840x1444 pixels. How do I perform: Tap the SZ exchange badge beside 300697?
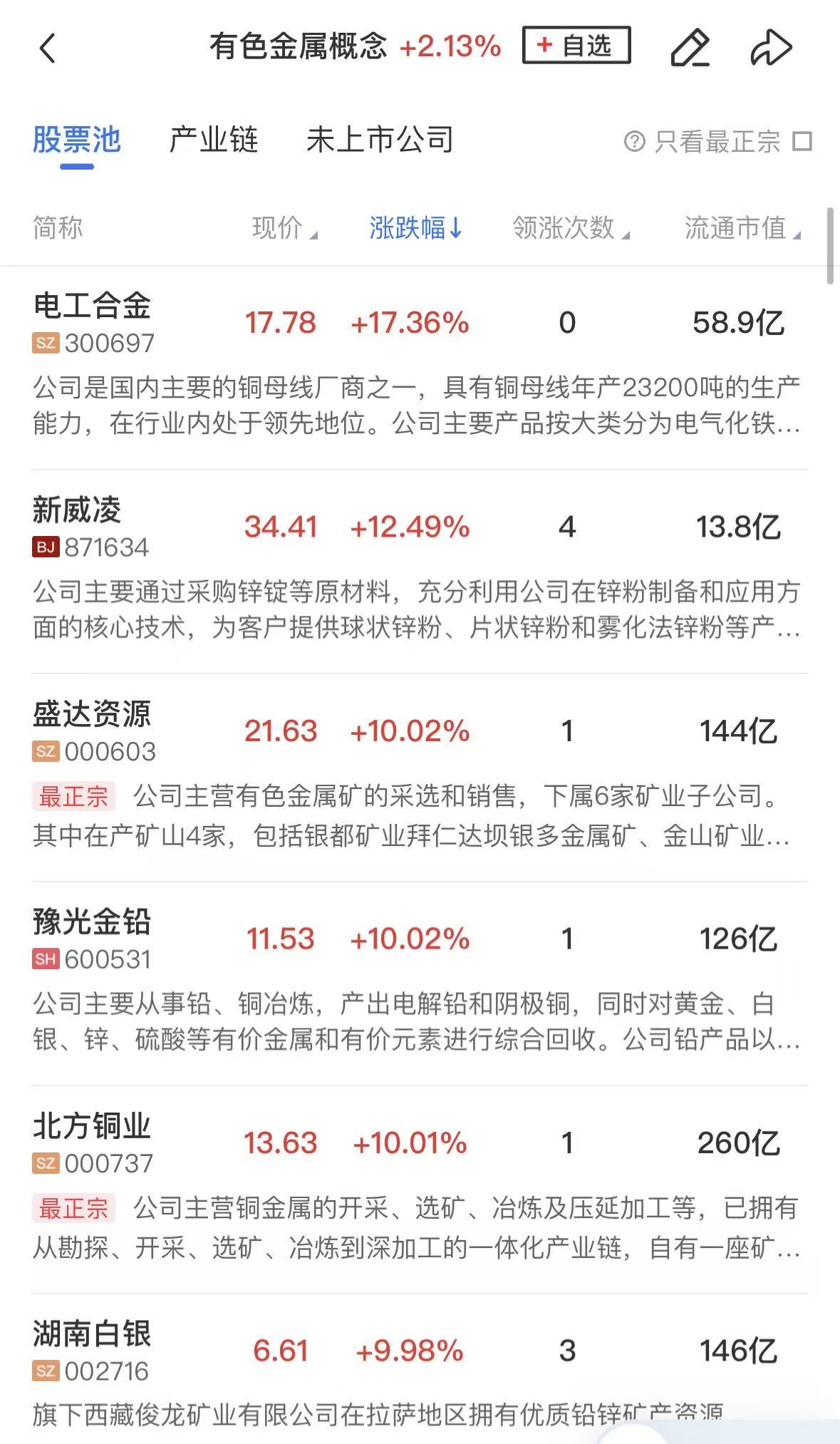[44, 343]
